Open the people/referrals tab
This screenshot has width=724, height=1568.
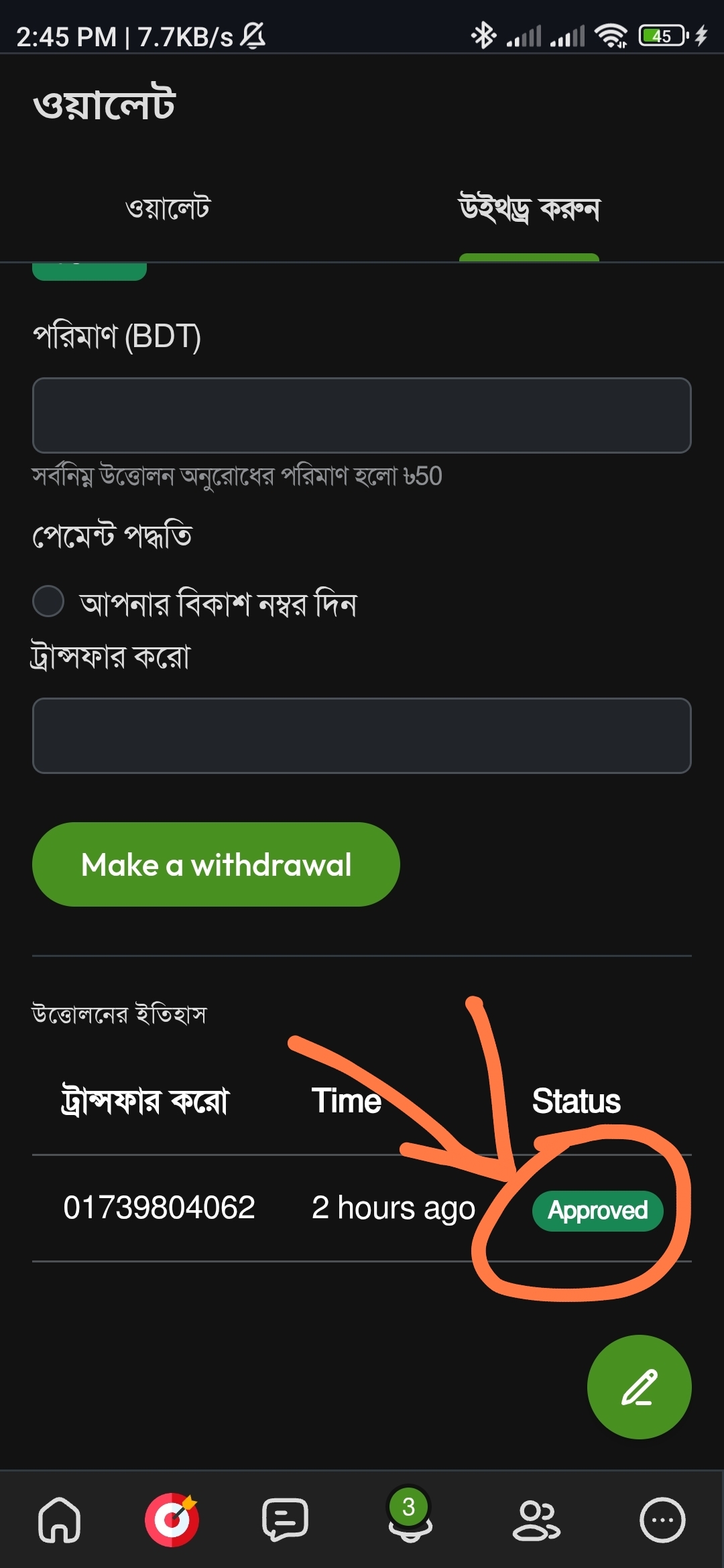[536, 1520]
